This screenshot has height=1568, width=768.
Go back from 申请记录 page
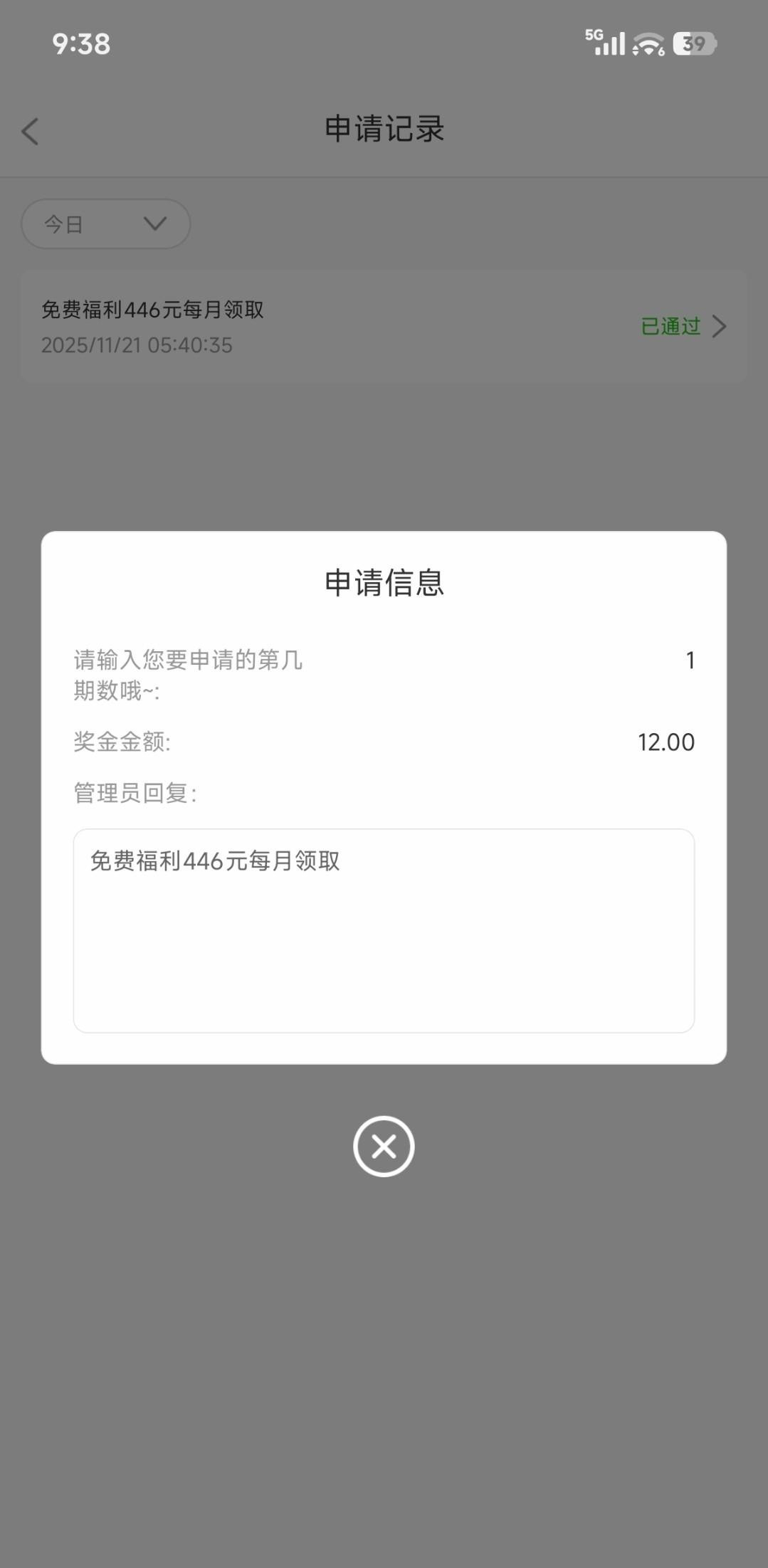coord(30,132)
